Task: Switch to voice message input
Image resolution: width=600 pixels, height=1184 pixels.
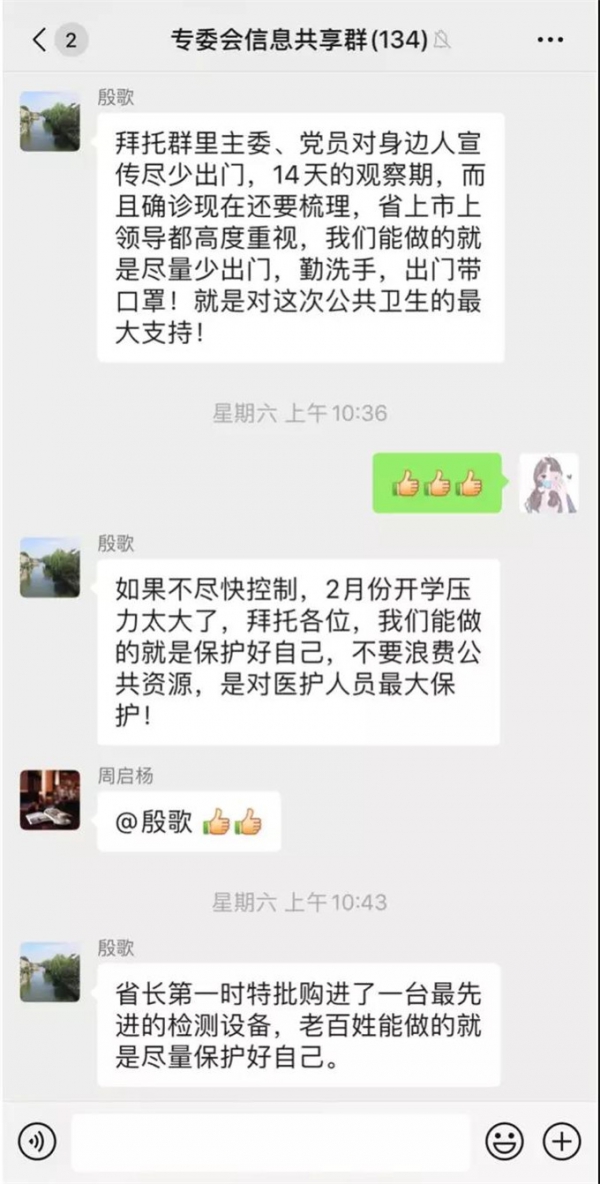Action: [37, 1140]
